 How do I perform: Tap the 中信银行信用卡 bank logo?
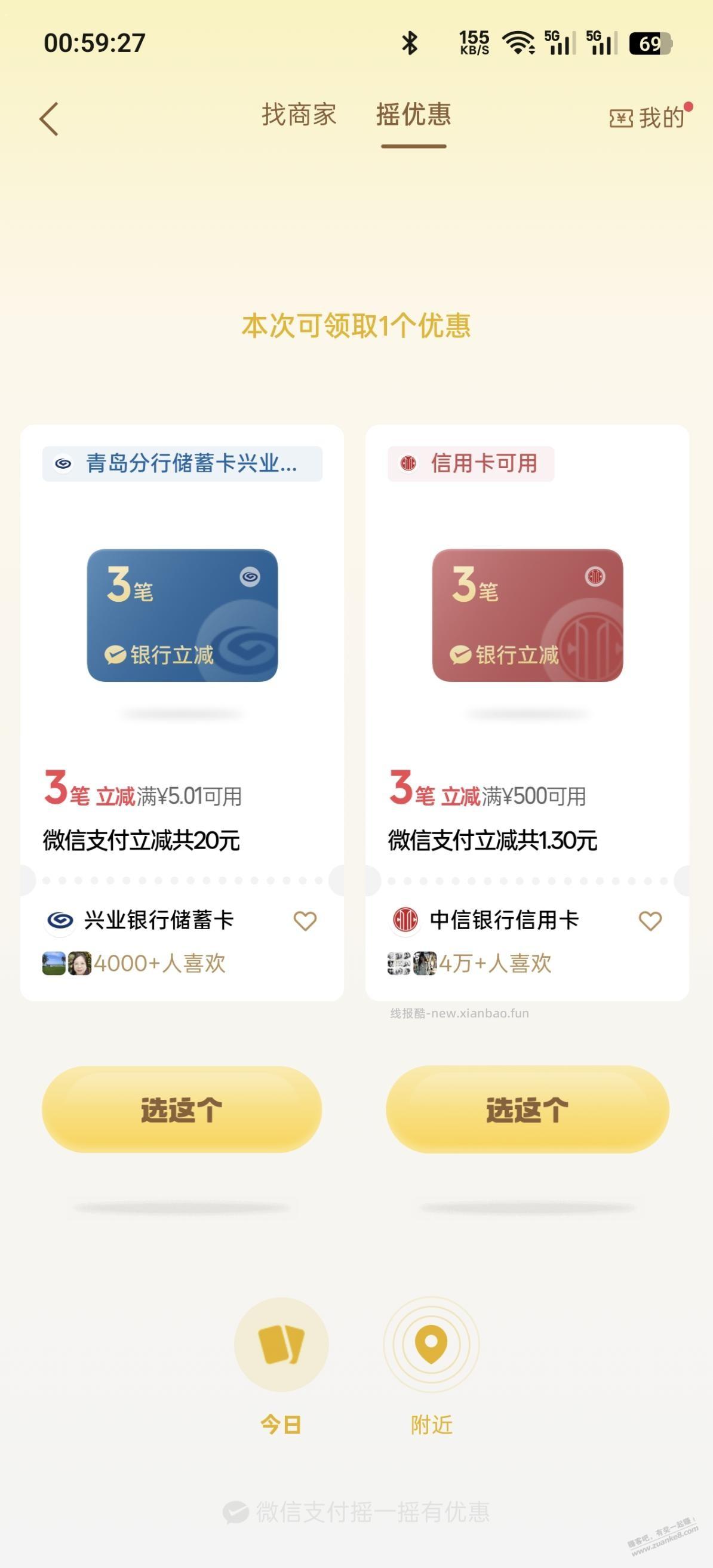[x=405, y=921]
